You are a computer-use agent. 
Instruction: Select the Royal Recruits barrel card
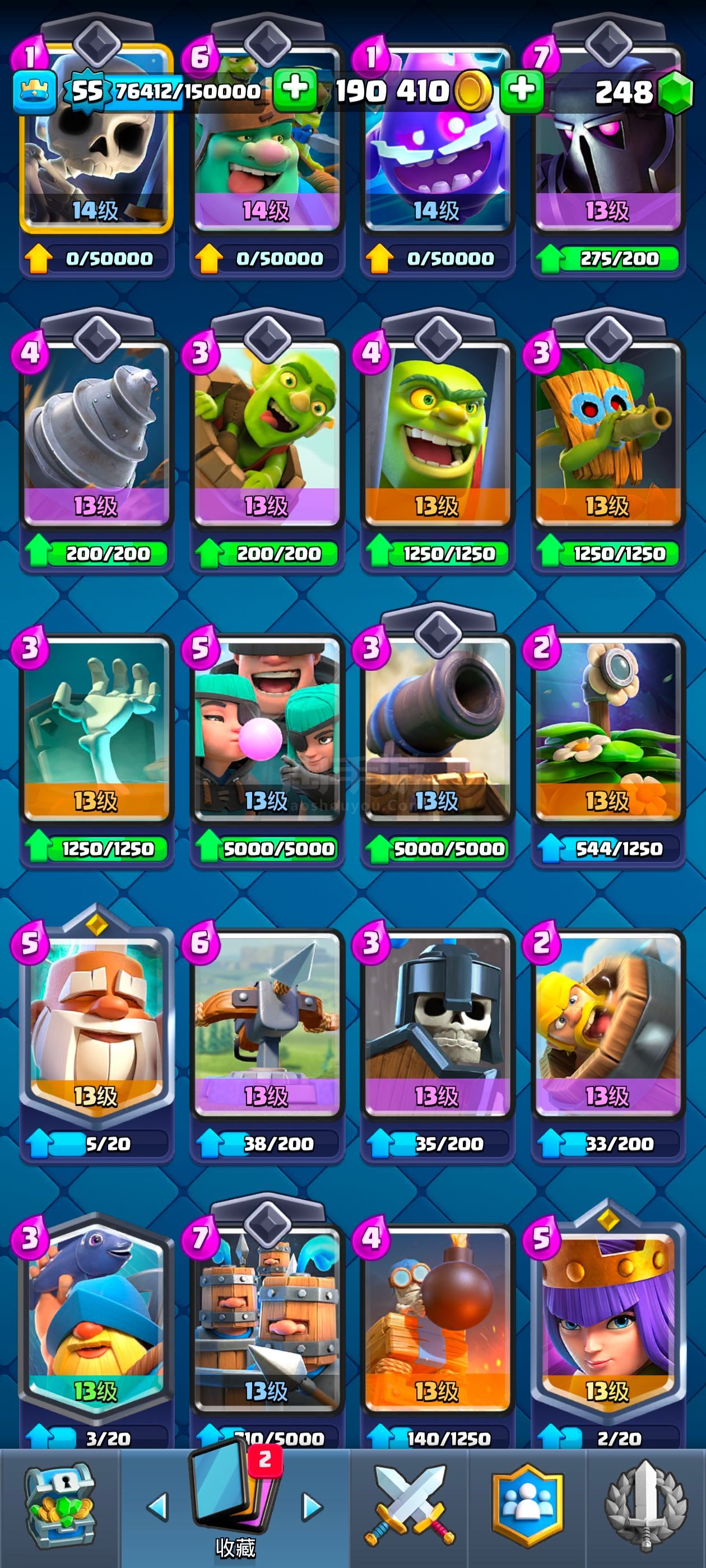[267, 1330]
